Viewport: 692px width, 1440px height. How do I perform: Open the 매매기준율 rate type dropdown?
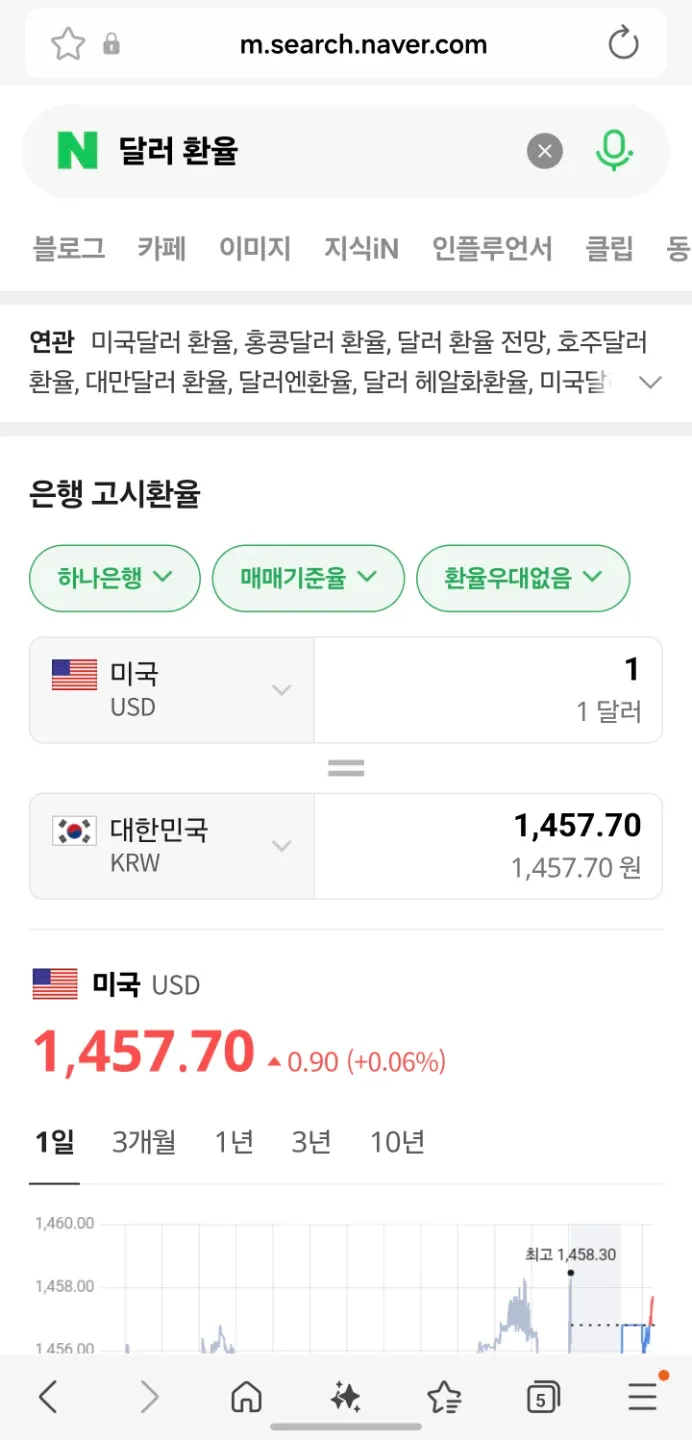coord(308,577)
